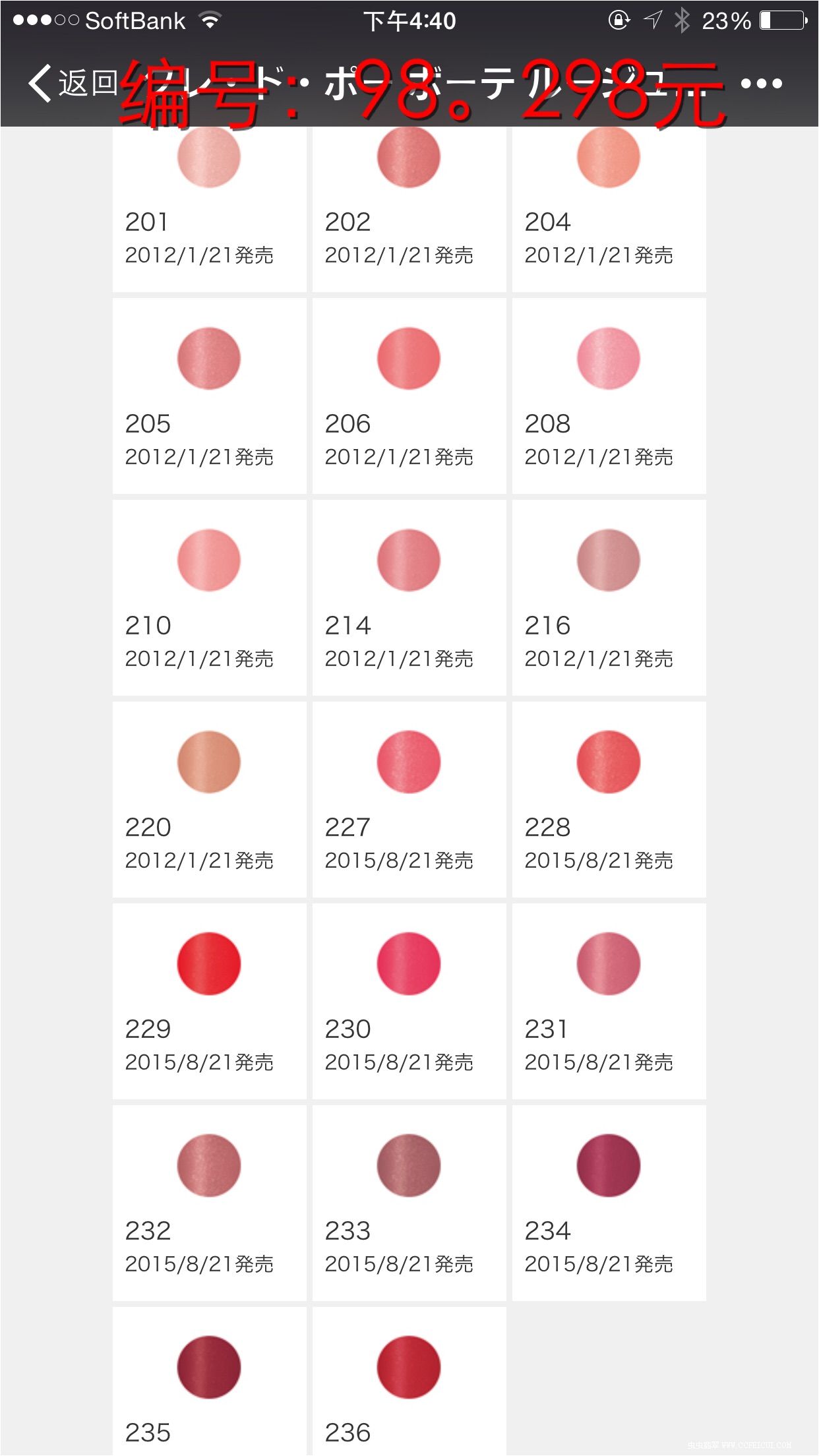819x1456 pixels.
Task: Pick shade 227 released 2015/8/21
Action: (x=409, y=799)
